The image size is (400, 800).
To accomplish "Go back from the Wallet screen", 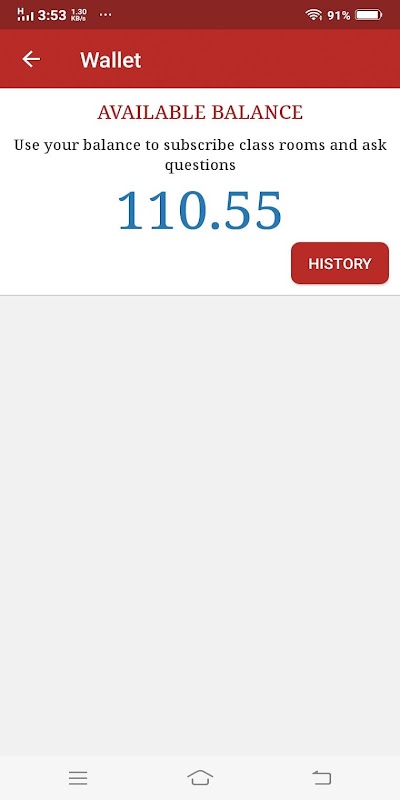I will point(31,60).
